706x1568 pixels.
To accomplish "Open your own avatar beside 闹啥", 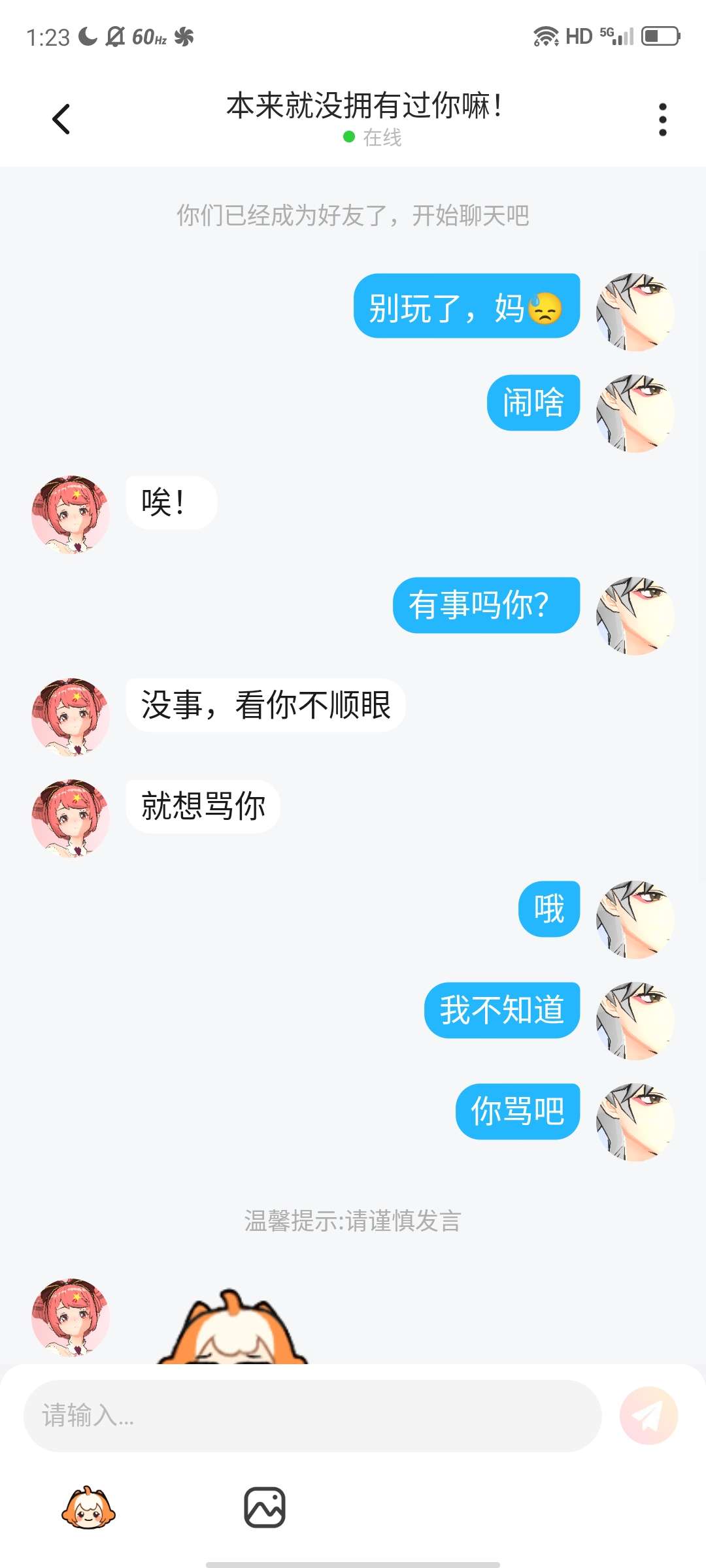I will click(635, 413).
